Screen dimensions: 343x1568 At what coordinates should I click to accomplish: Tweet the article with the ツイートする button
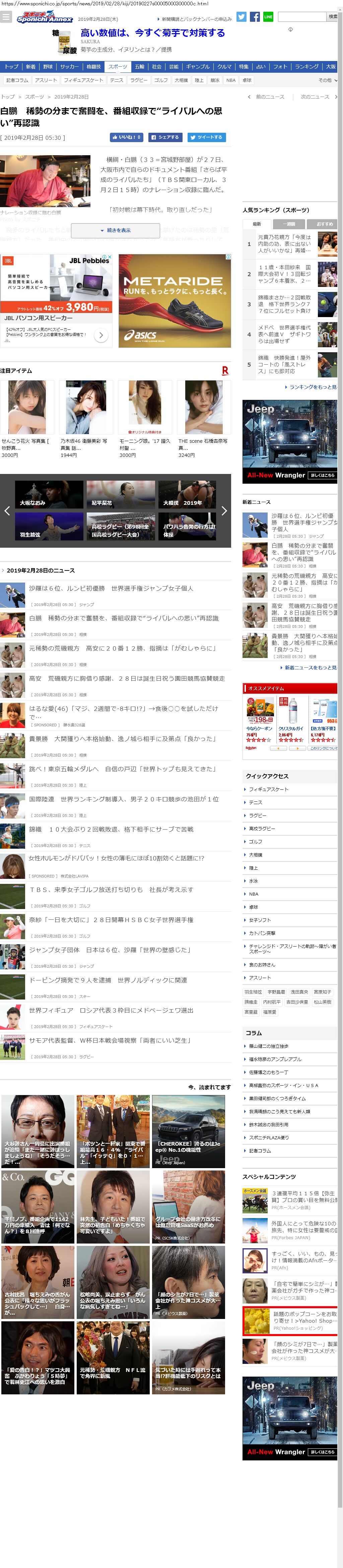coord(206,137)
